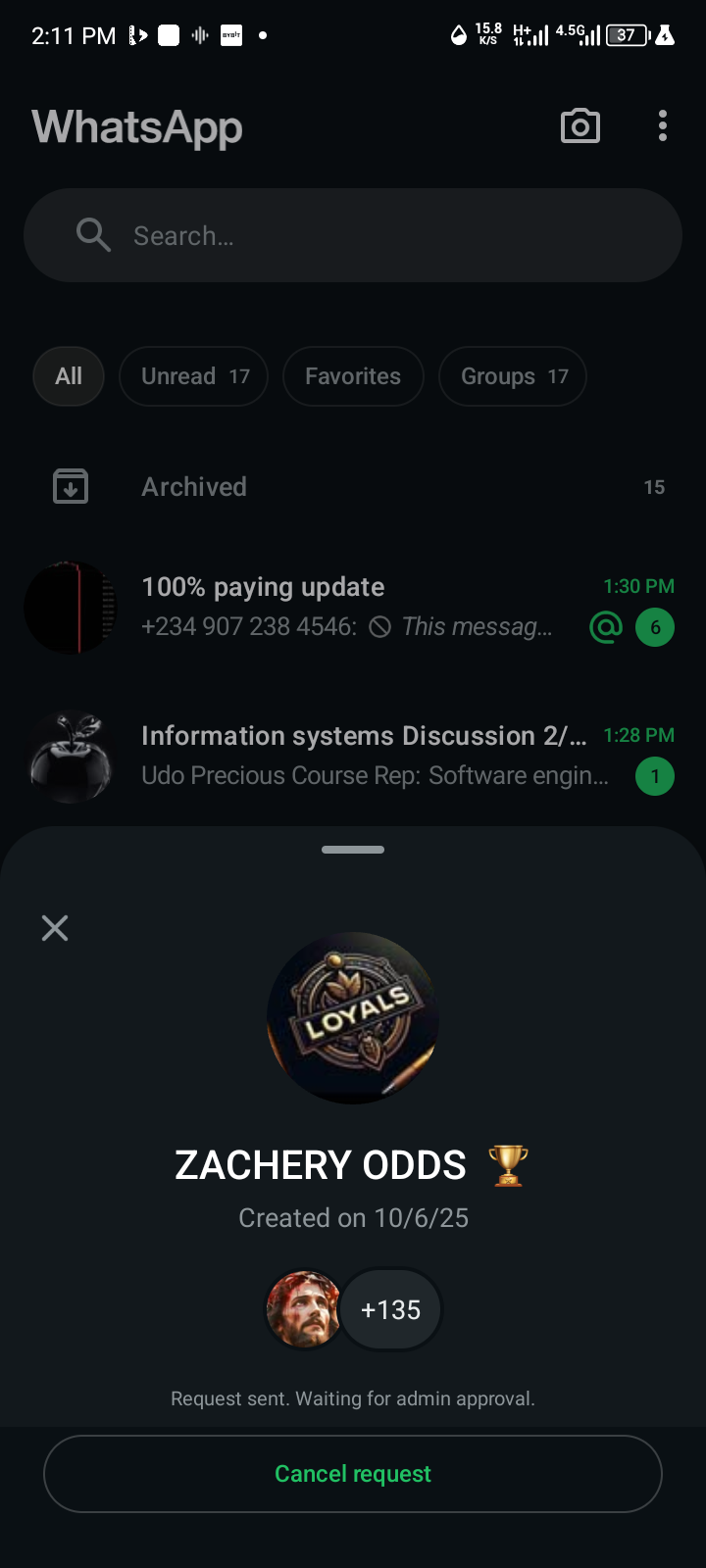Switch to the Groups filter
Screen dimensions: 706x1568
[x=513, y=376]
